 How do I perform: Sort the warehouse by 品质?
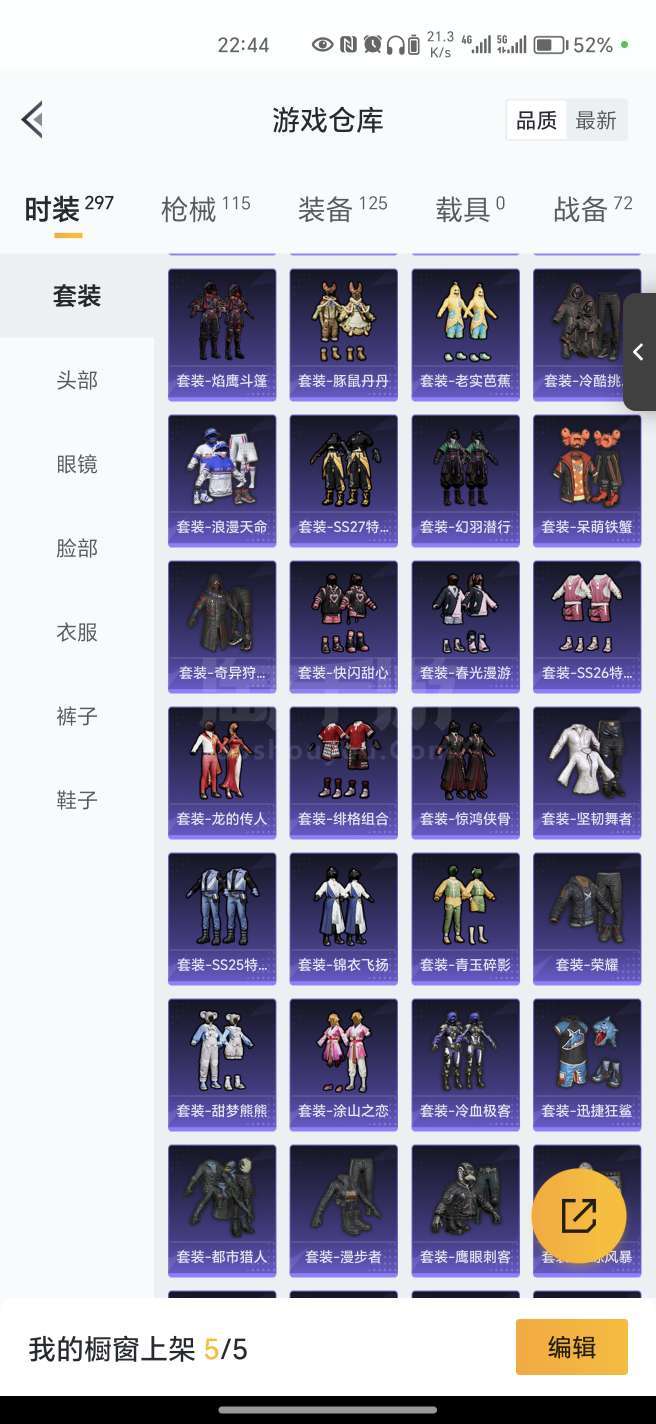point(536,120)
